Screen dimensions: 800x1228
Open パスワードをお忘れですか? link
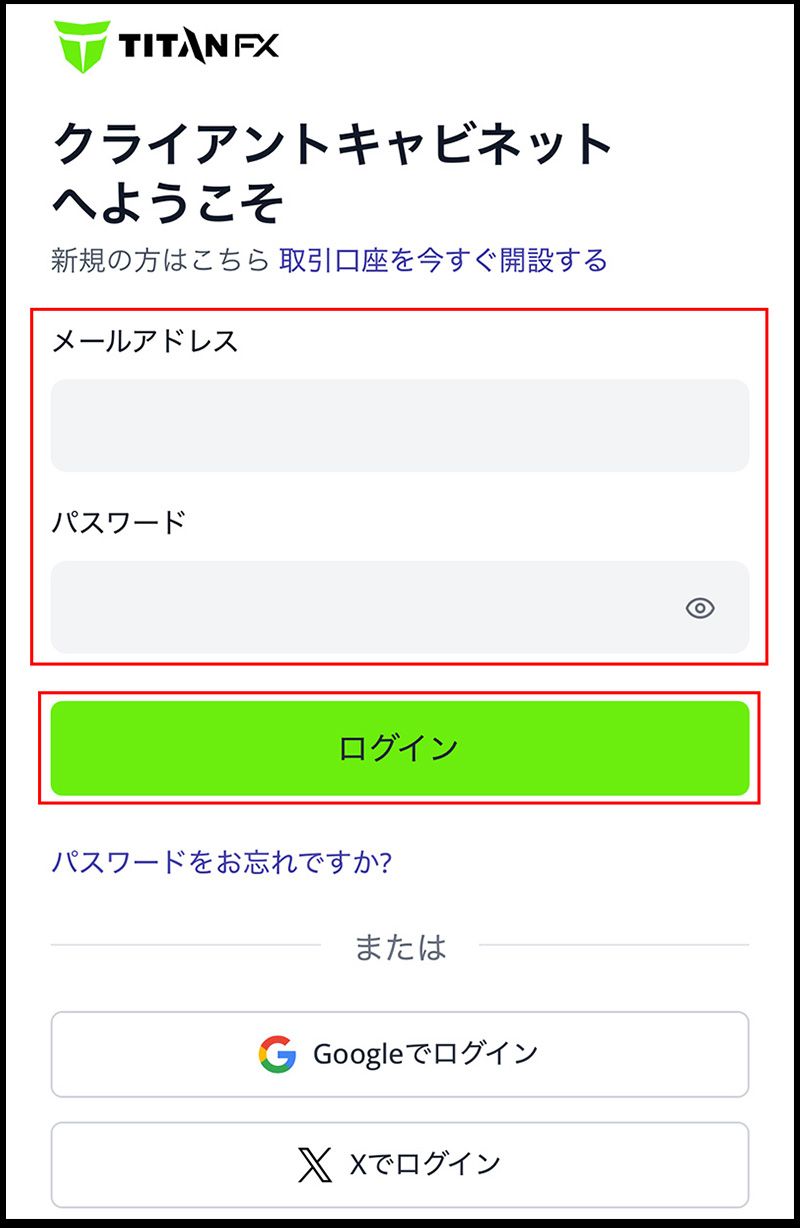pos(221,862)
